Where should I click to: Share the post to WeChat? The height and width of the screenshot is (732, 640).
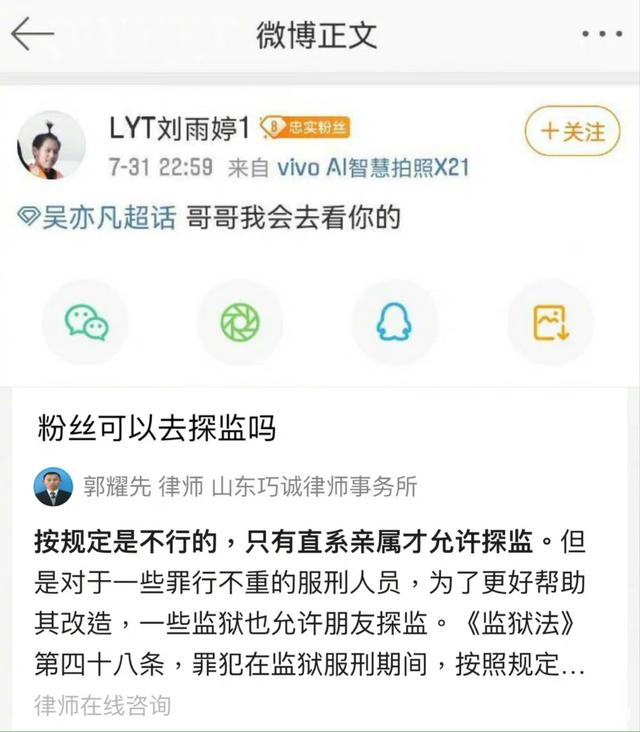[86, 322]
